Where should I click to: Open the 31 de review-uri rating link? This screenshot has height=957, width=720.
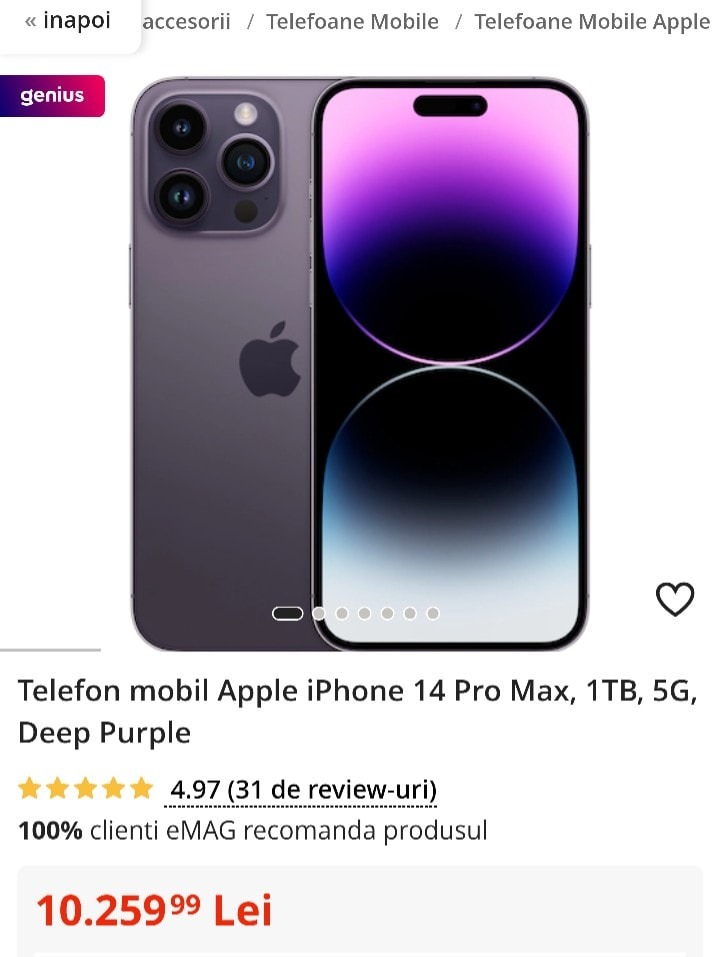click(x=303, y=789)
